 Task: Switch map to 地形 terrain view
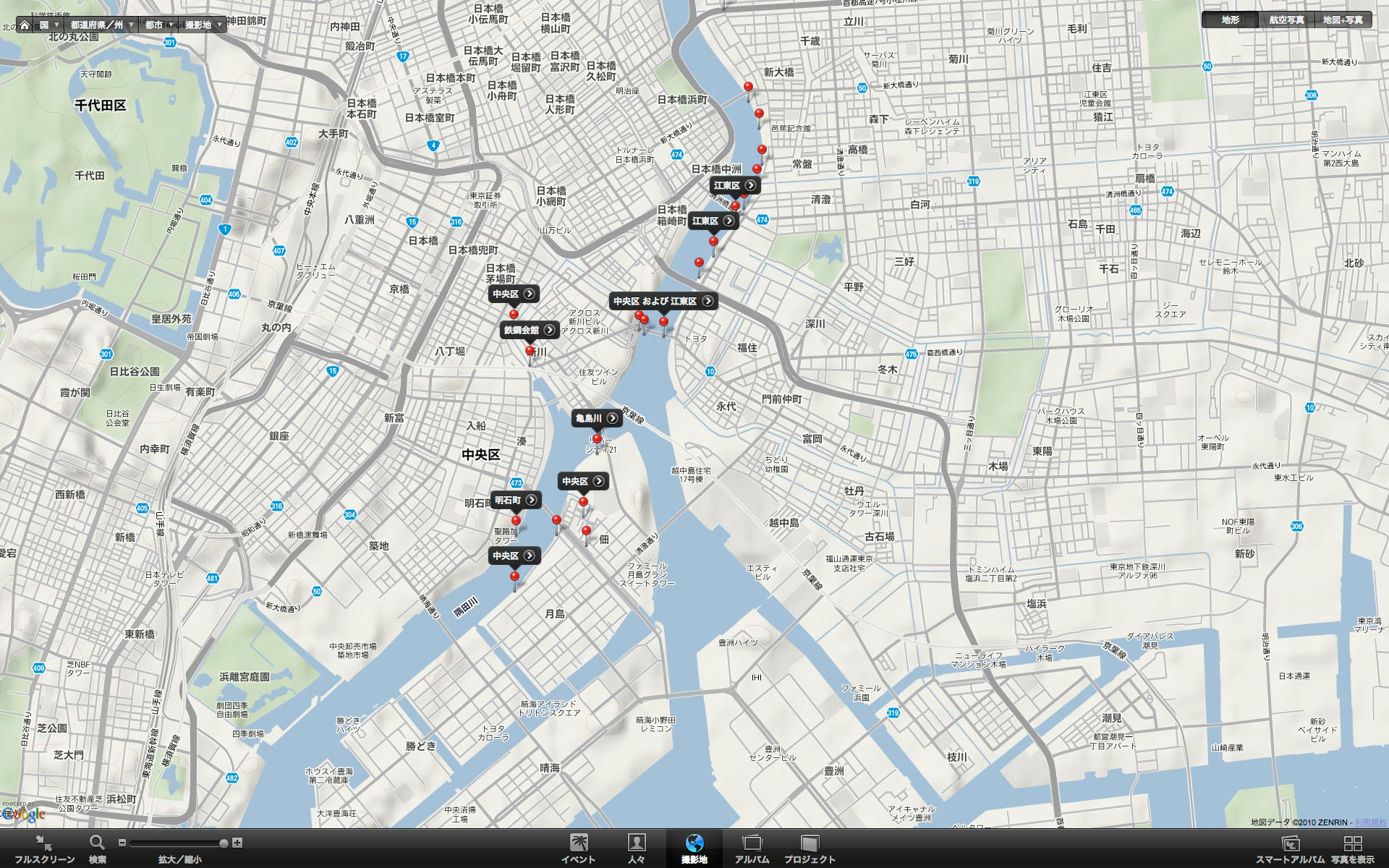[1231, 20]
